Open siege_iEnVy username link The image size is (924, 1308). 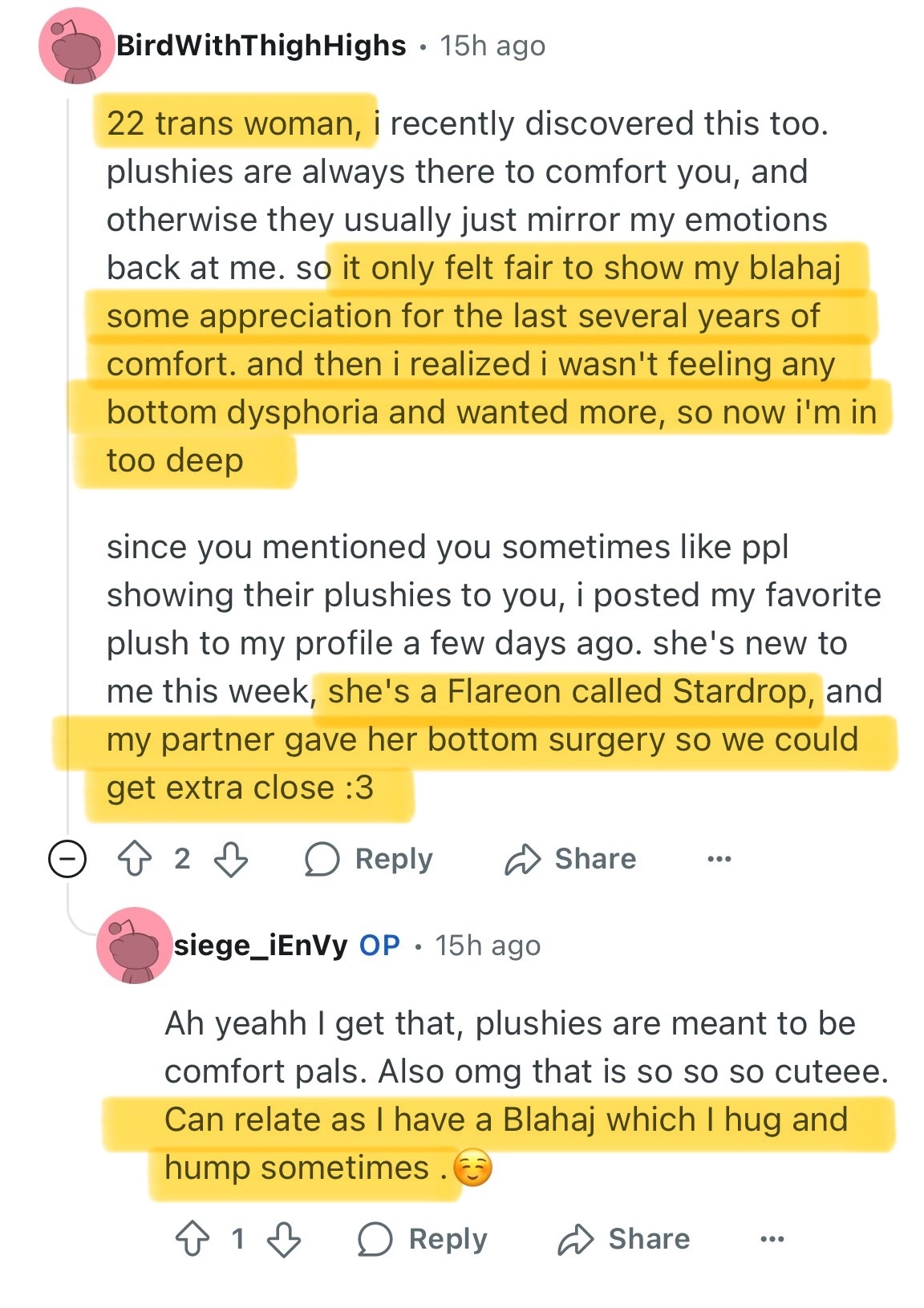(x=261, y=946)
